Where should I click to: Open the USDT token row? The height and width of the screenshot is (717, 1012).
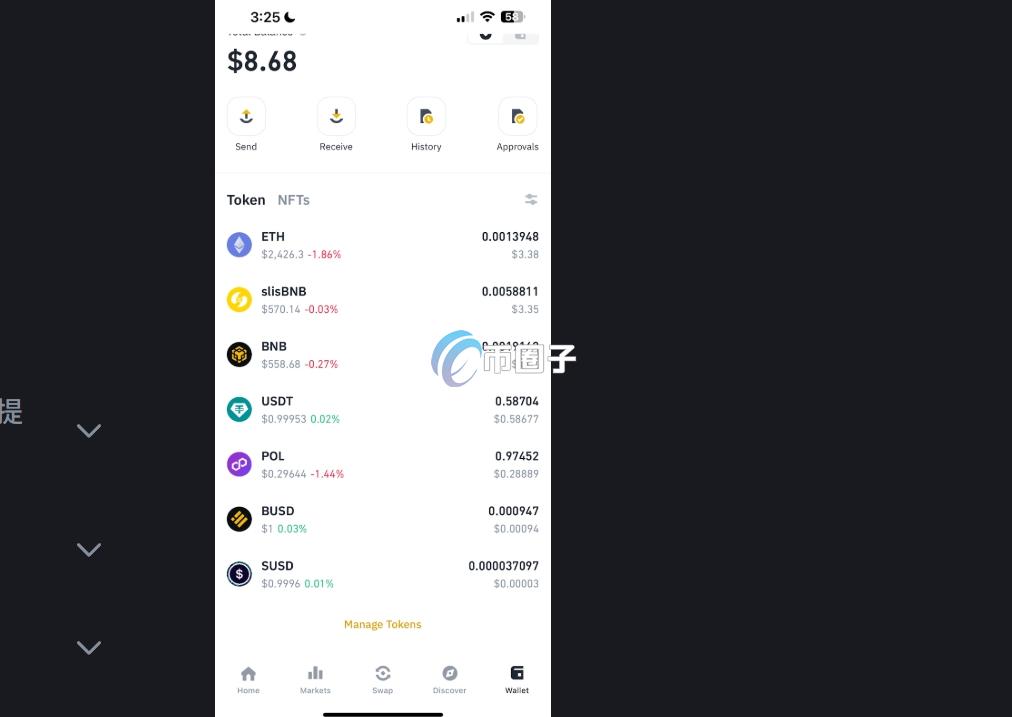point(382,410)
